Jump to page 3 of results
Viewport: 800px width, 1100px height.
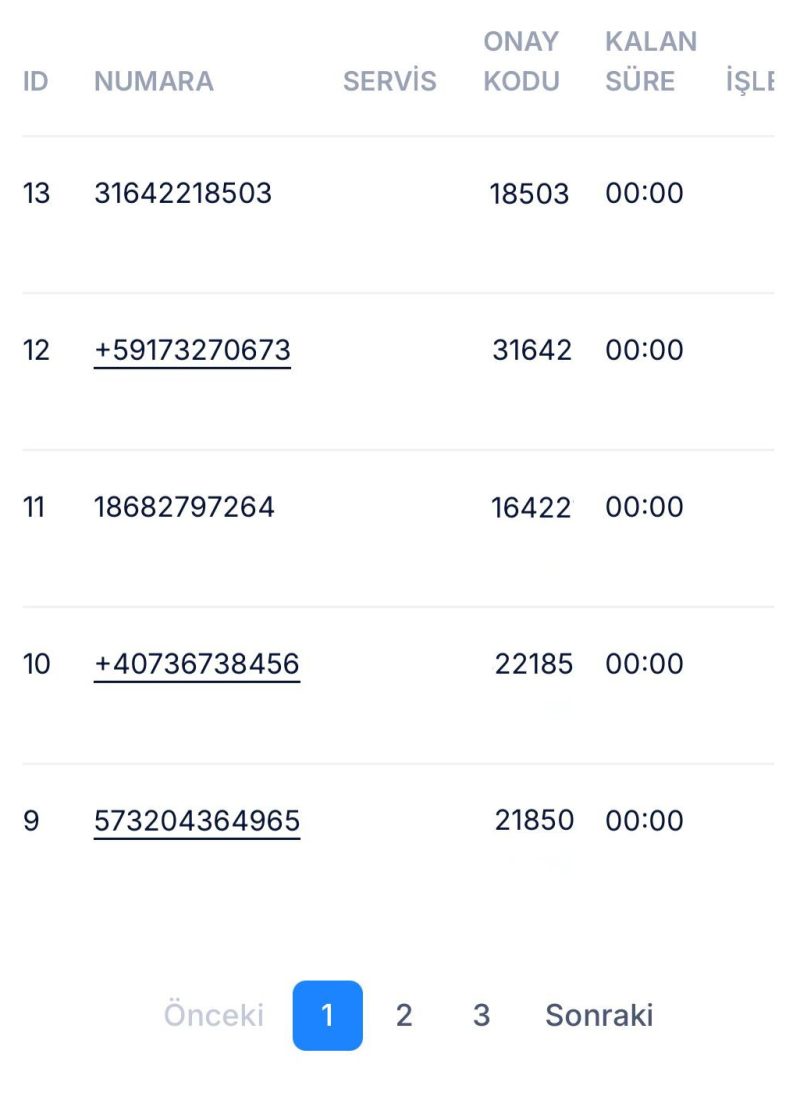481,1015
